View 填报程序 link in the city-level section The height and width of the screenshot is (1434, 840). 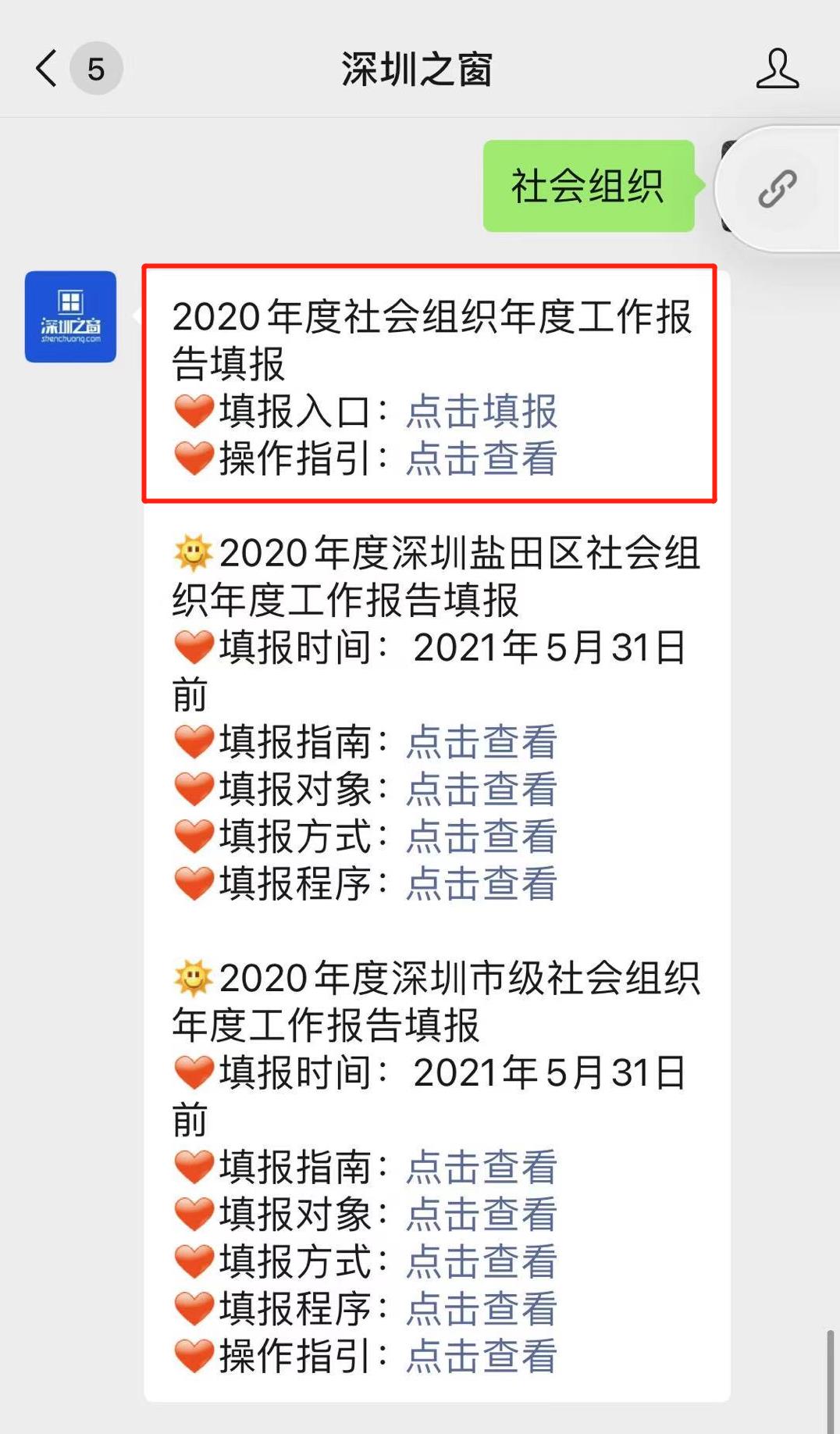coord(482,1307)
